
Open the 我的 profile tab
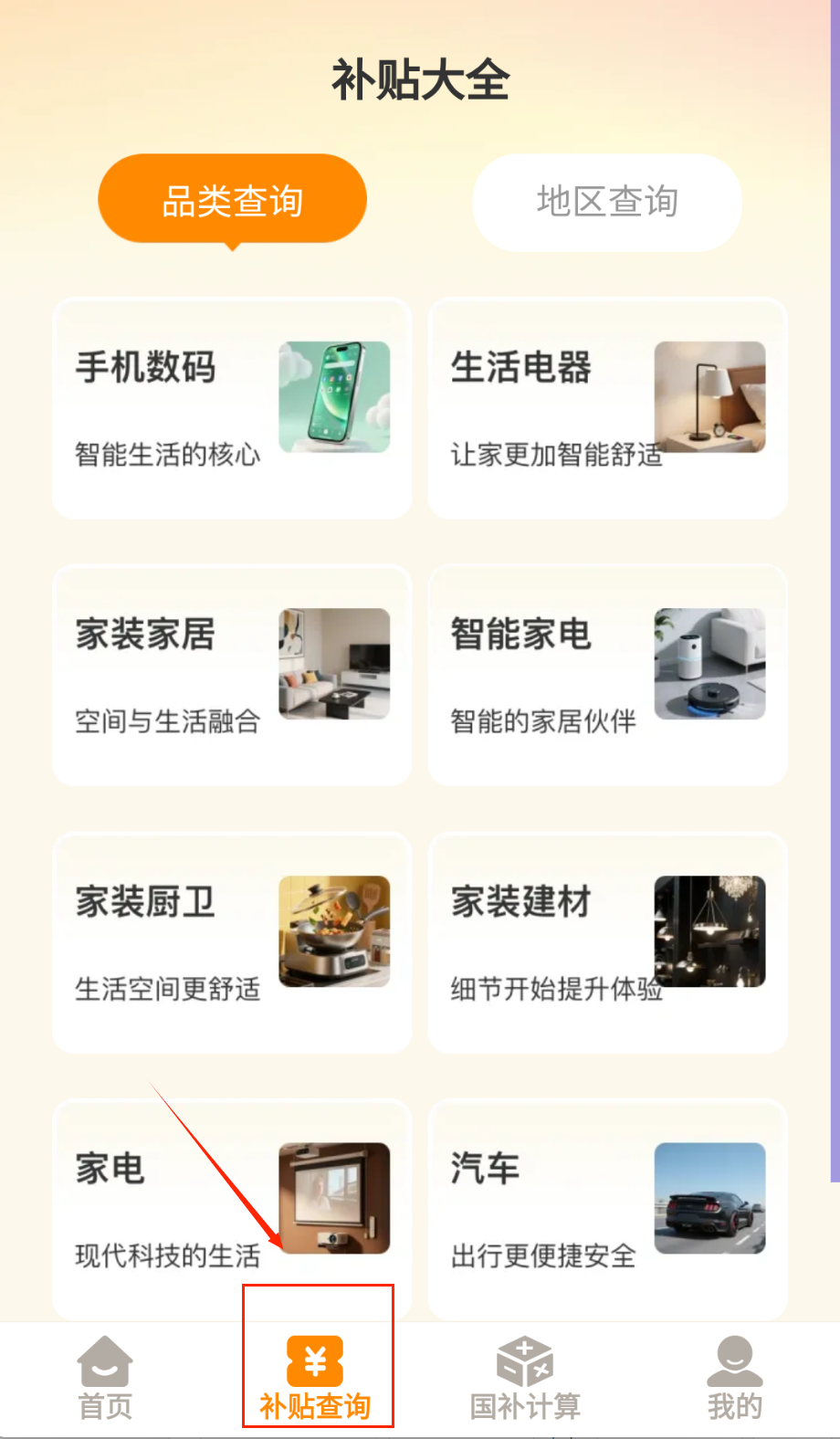click(734, 1379)
